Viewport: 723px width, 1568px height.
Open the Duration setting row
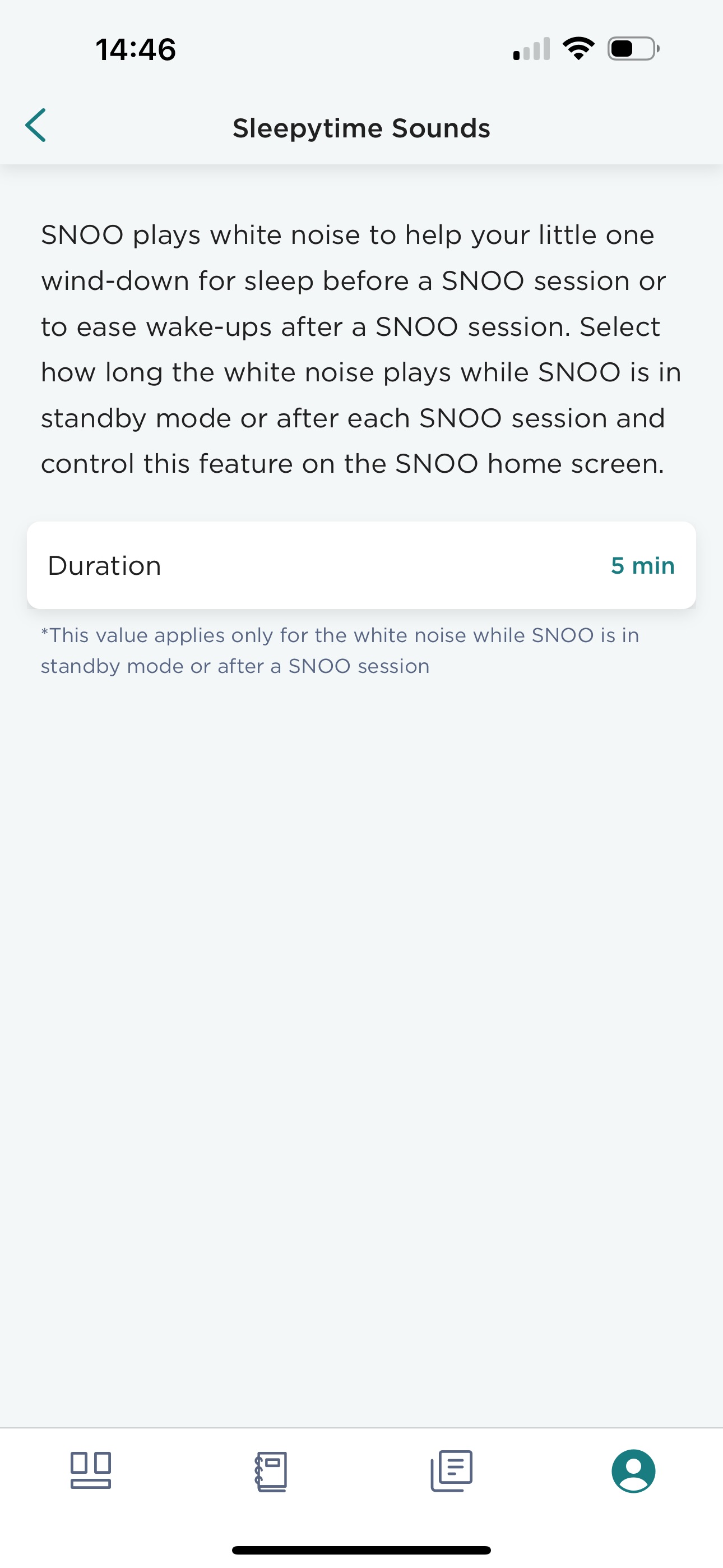[x=361, y=565]
